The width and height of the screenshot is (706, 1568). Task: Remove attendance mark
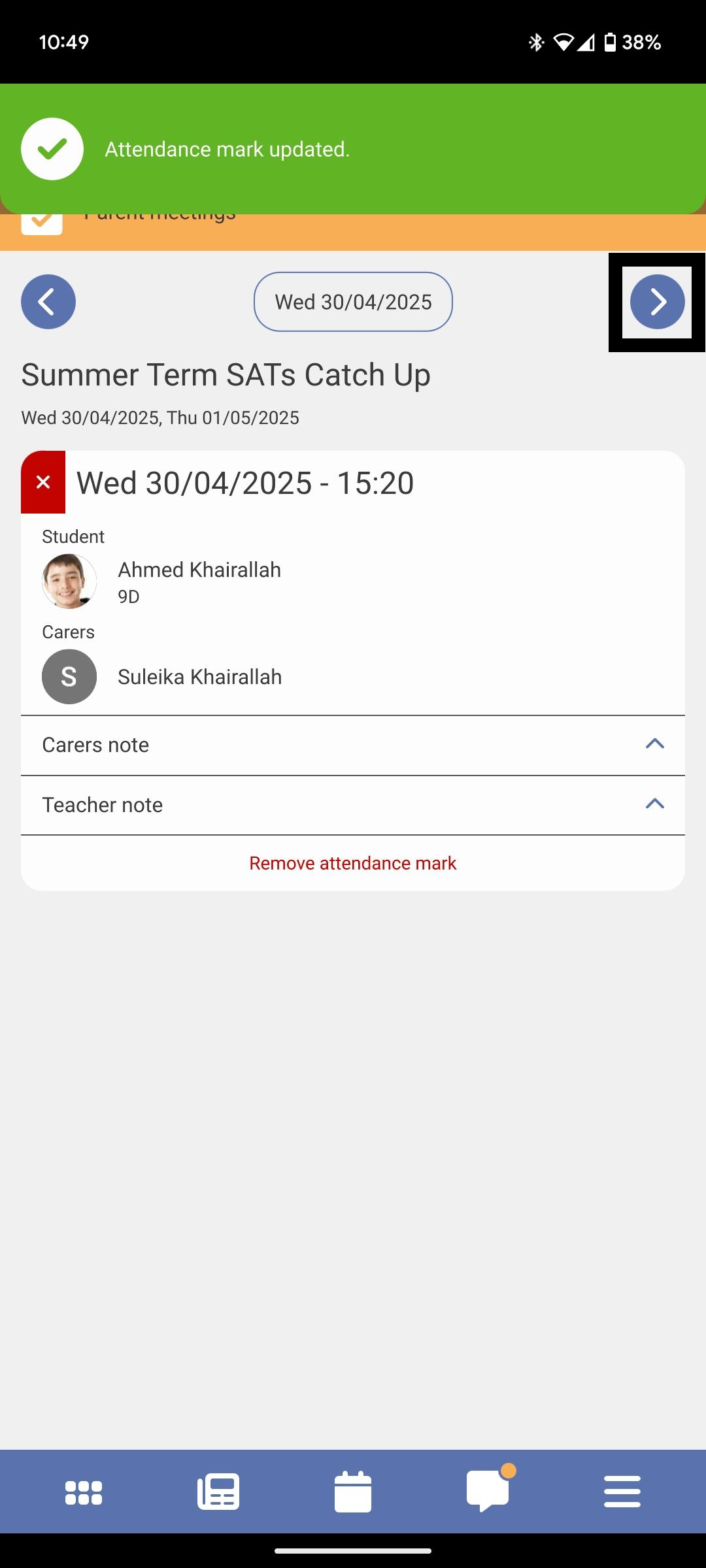click(x=353, y=863)
